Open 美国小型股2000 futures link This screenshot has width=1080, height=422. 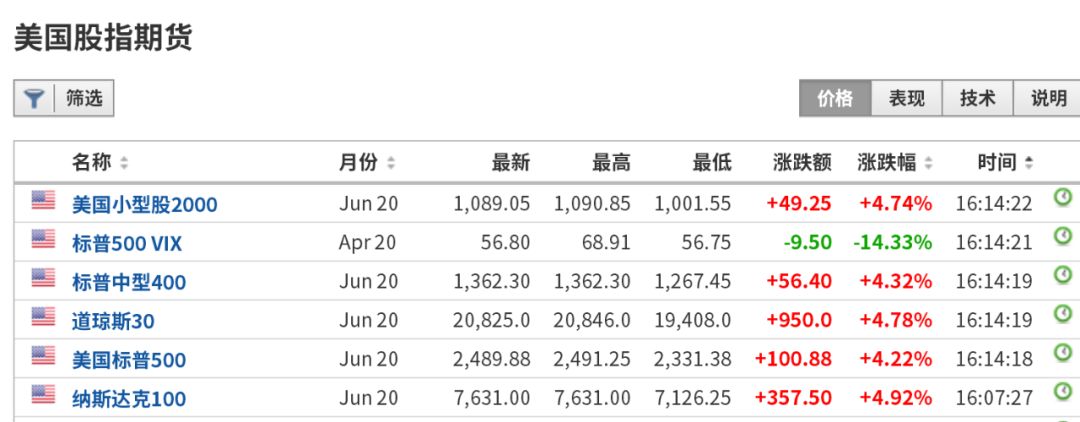[144, 204]
